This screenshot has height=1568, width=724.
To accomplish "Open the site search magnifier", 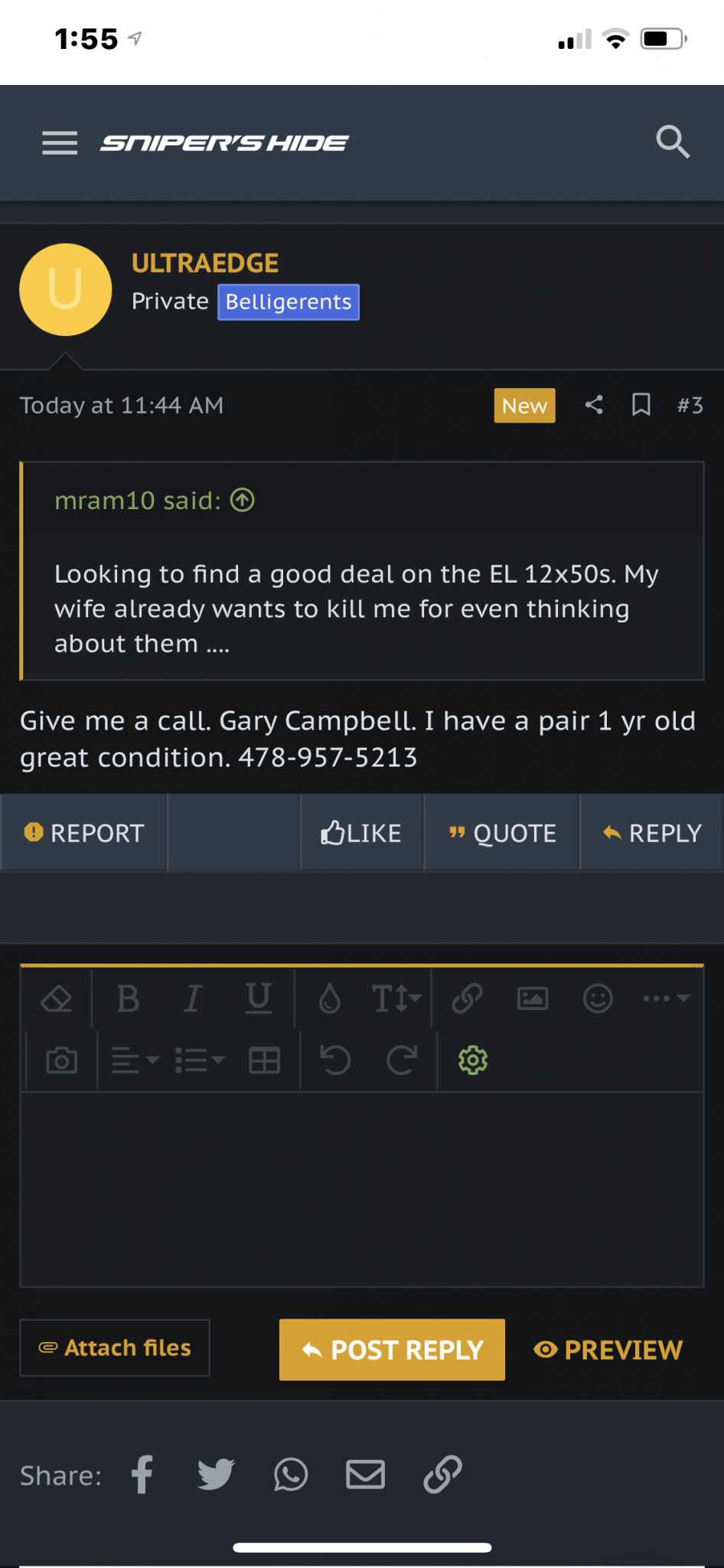I will [673, 142].
